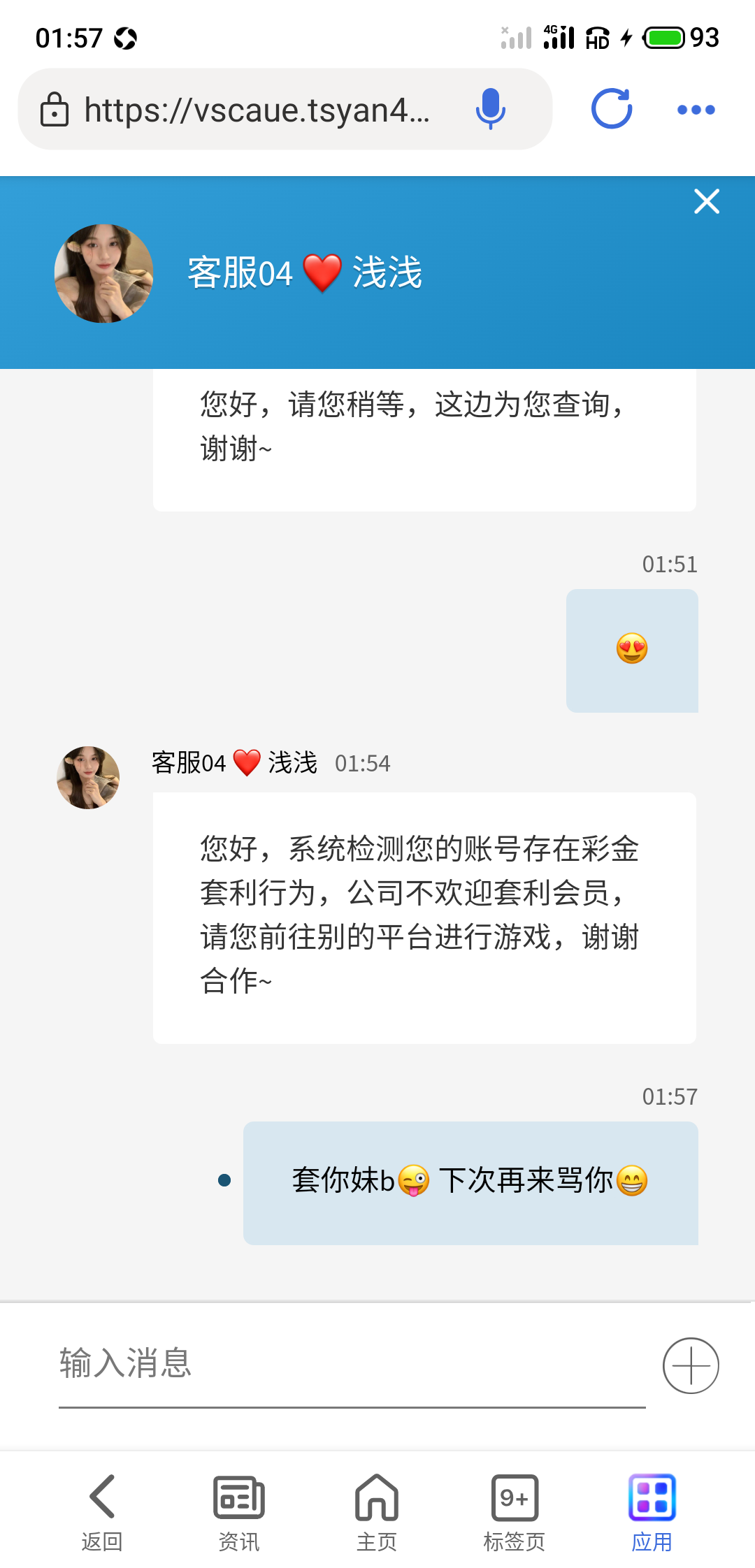The image size is (755, 1568).
Task: Open the browser overflow menu
Action: (696, 110)
